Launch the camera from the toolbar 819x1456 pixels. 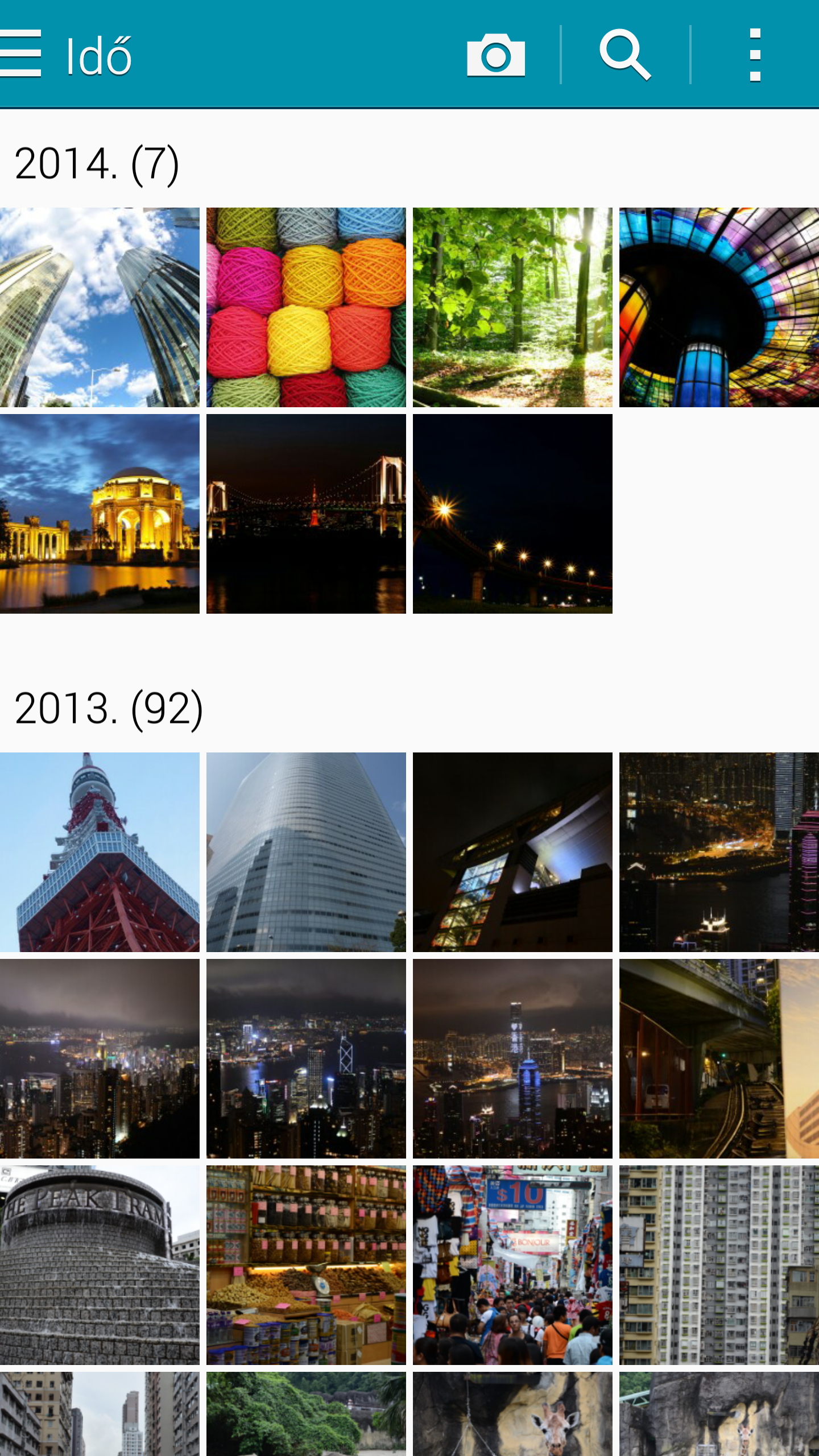tap(495, 55)
